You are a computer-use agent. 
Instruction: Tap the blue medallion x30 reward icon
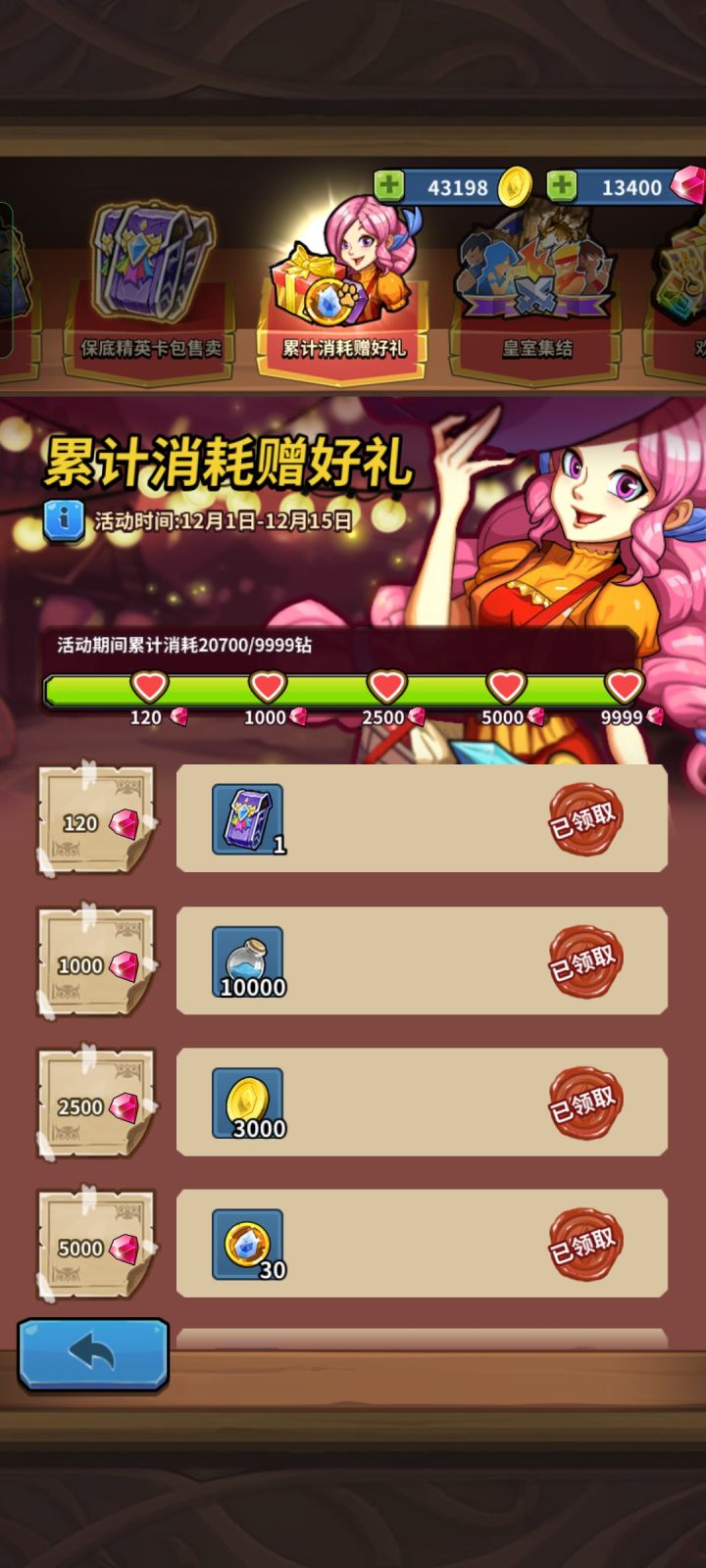pos(245,1243)
